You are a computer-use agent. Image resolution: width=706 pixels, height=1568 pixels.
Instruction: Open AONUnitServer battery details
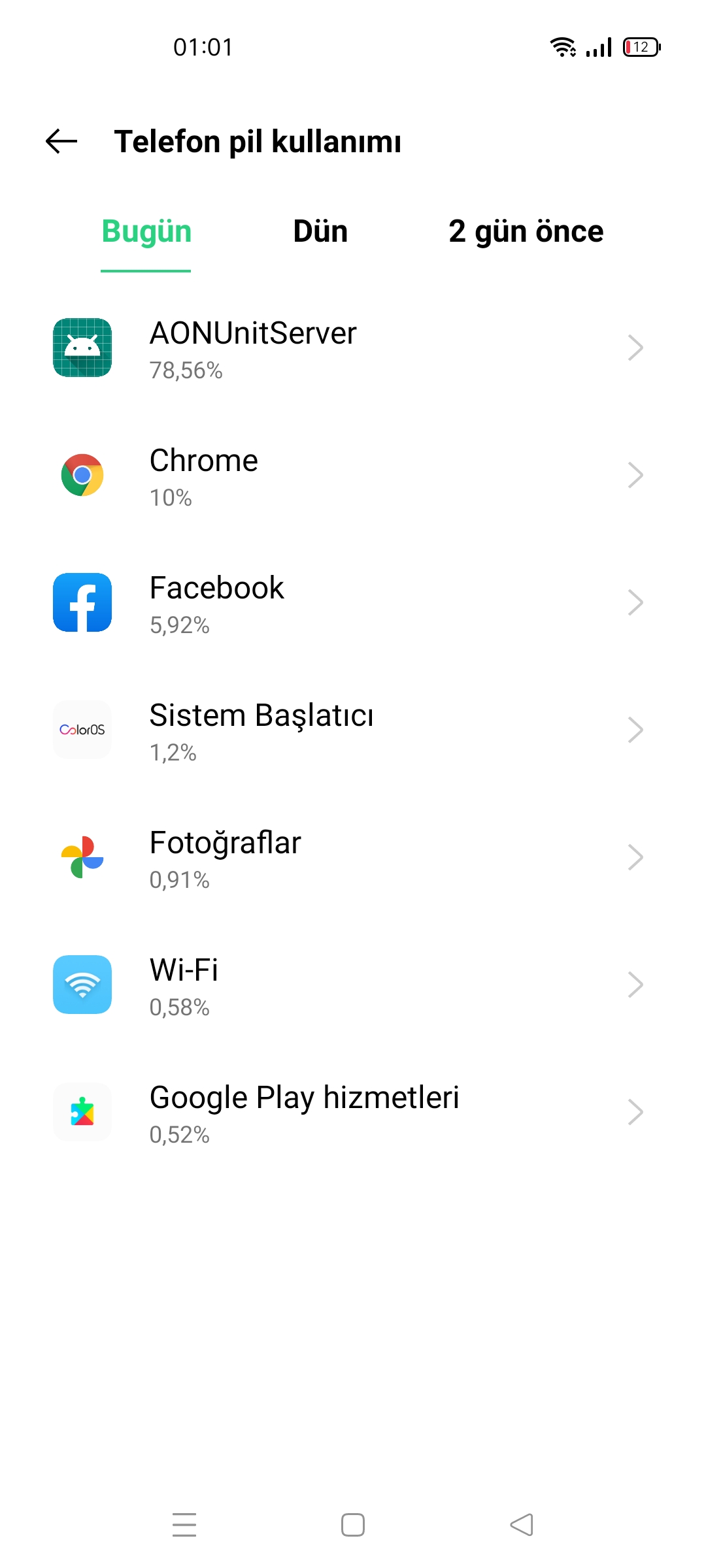[353, 348]
